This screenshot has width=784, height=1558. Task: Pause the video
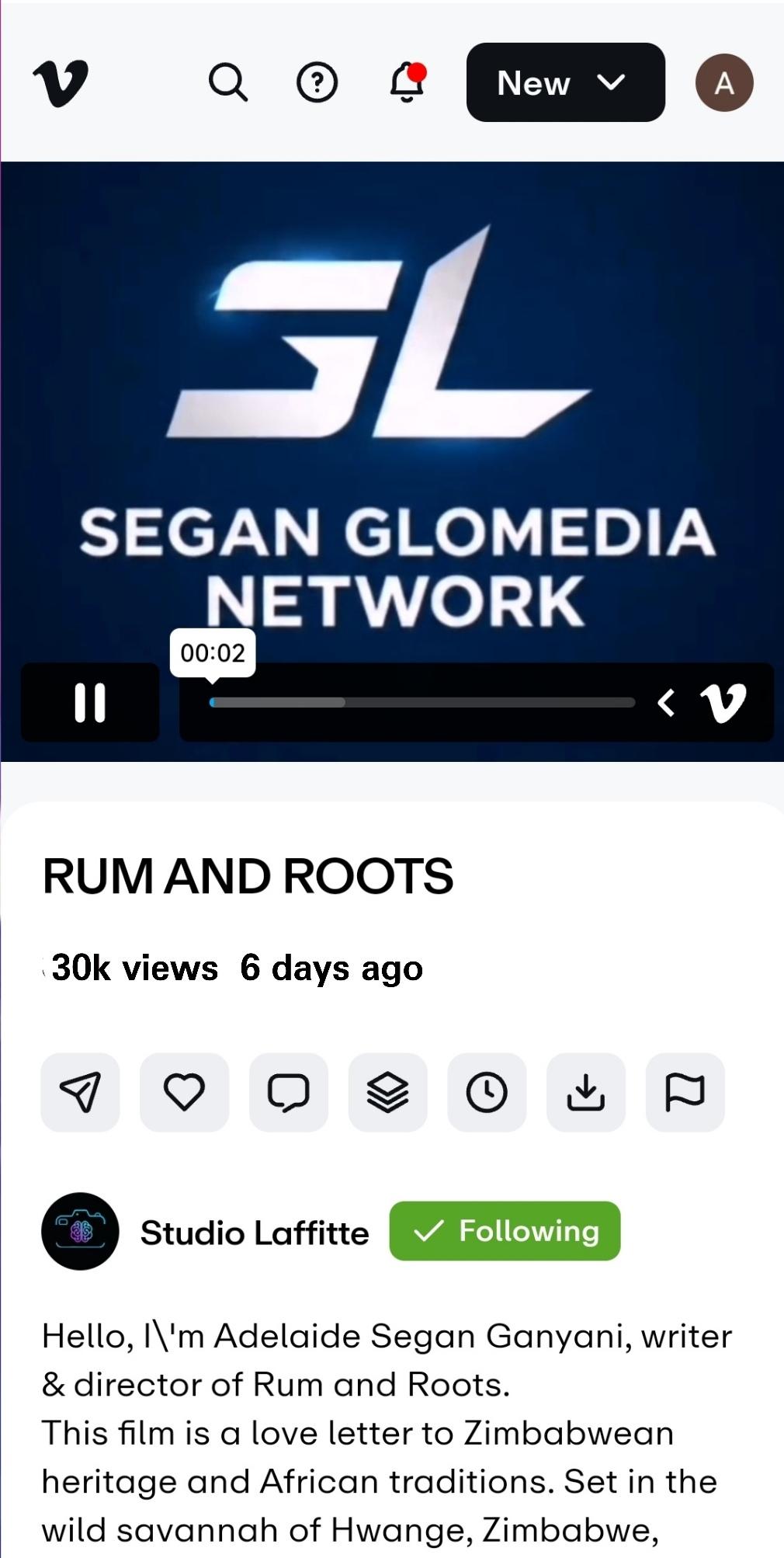click(90, 702)
